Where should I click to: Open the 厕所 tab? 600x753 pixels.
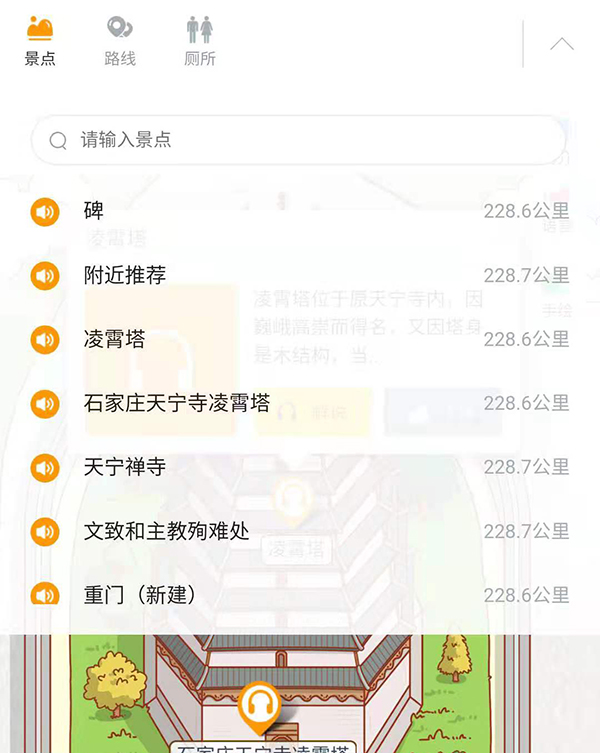tap(199, 41)
